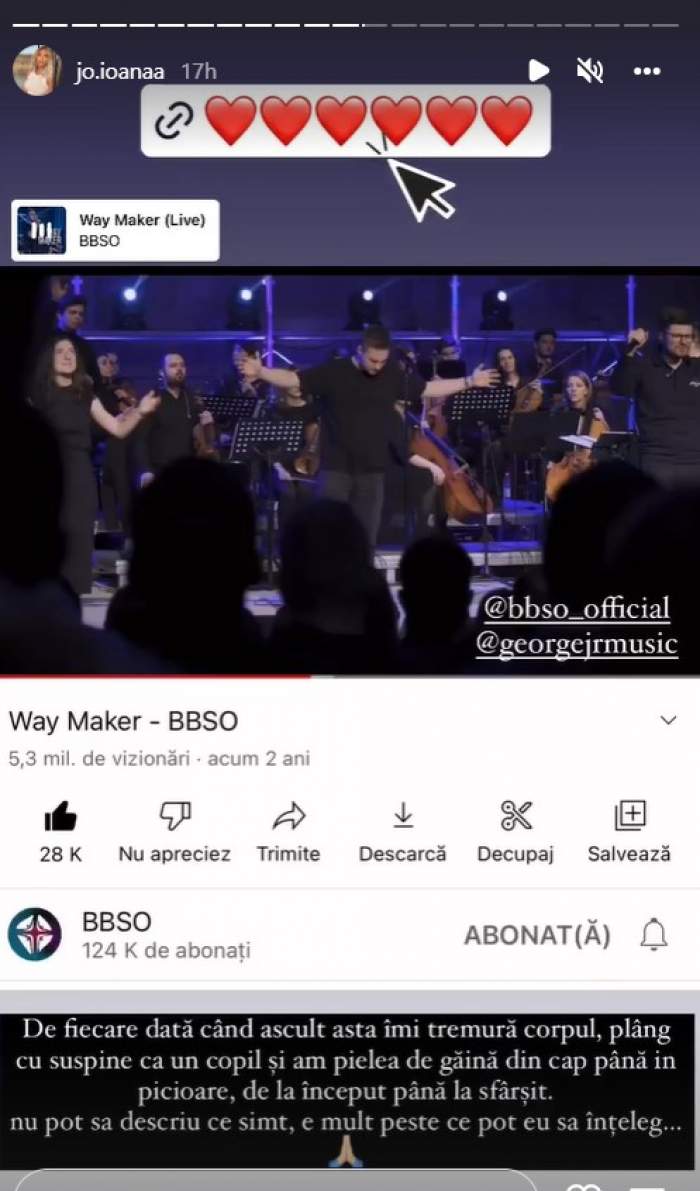
Task: Open the Way Maker (Live) music sticker
Action: pyautogui.click(x=115, y=230)
